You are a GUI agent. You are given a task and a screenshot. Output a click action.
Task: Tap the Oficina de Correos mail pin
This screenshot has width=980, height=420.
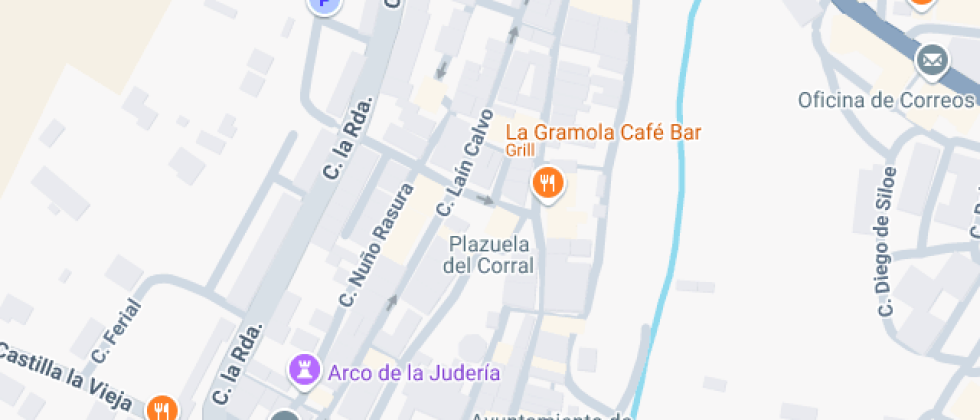pos(932,61)
